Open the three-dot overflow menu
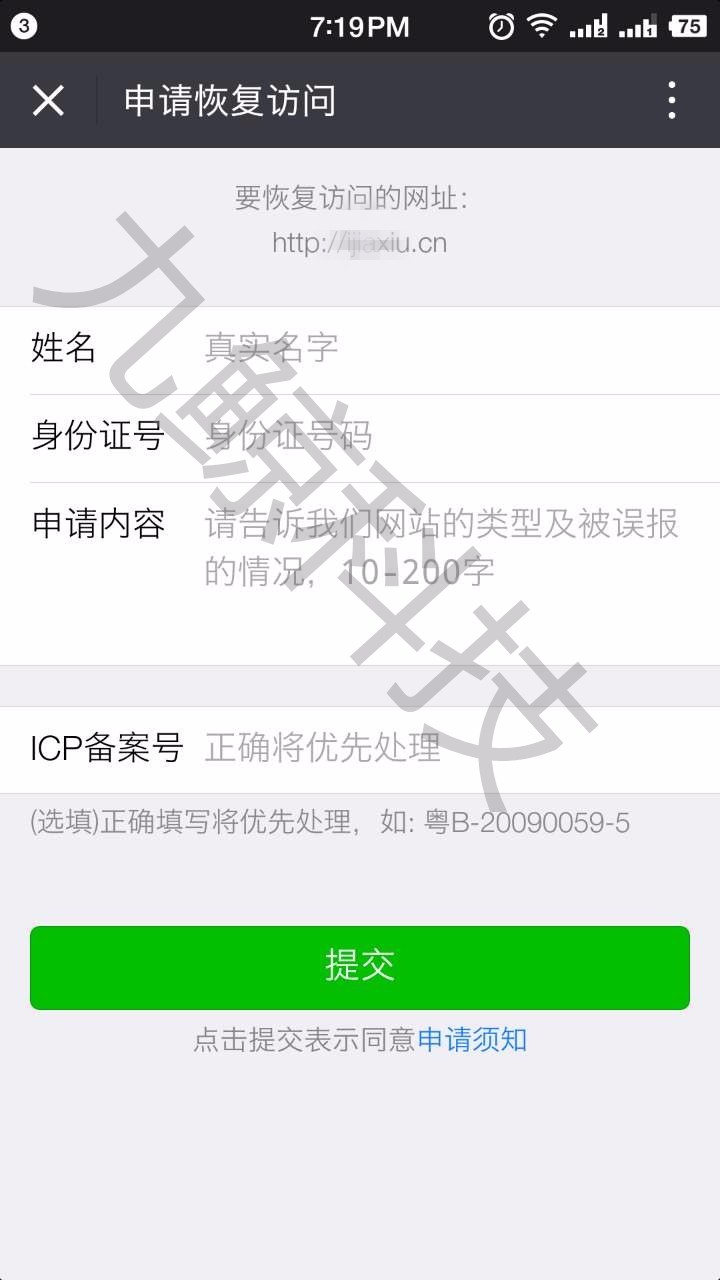 pyautogui.click(x=671, y=101)
